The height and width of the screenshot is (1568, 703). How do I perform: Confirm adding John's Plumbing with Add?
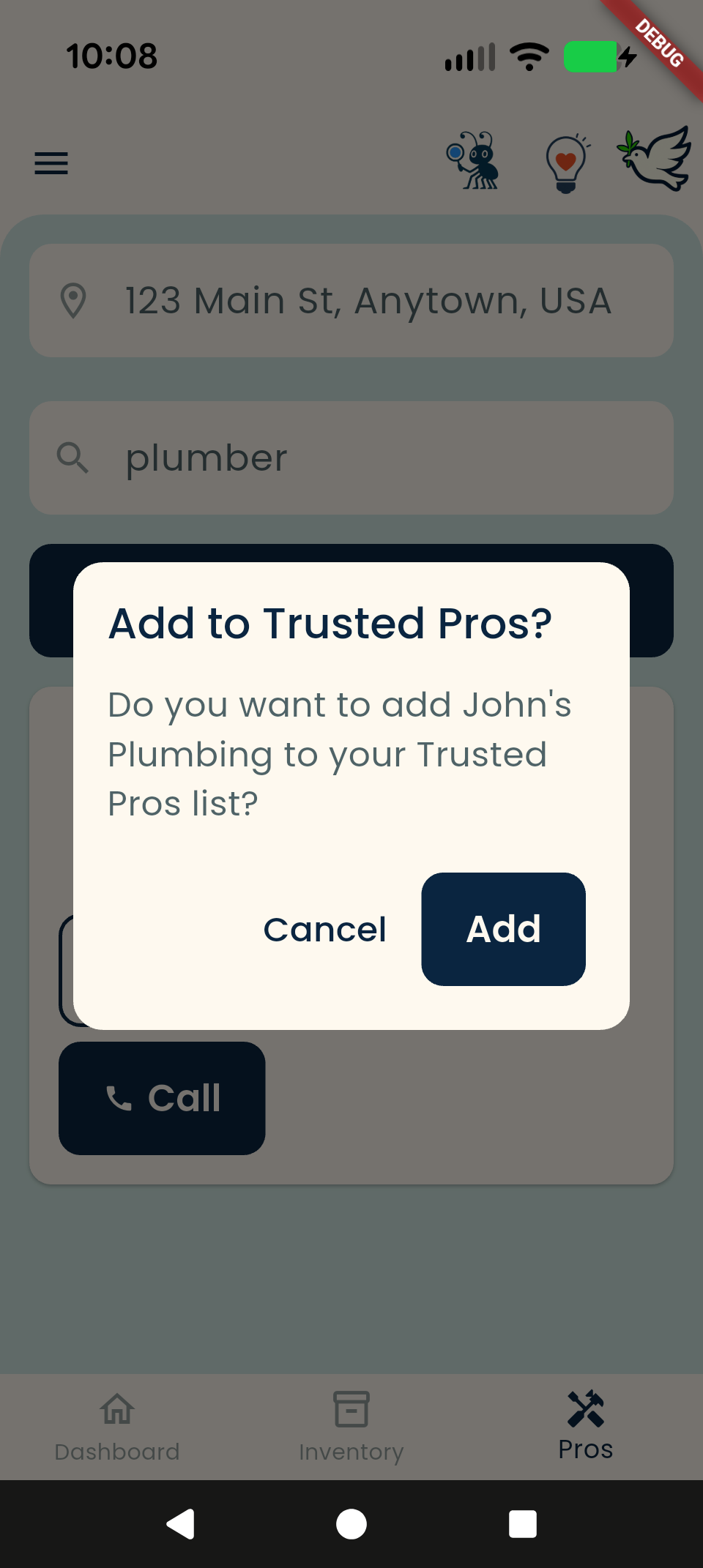503,929
